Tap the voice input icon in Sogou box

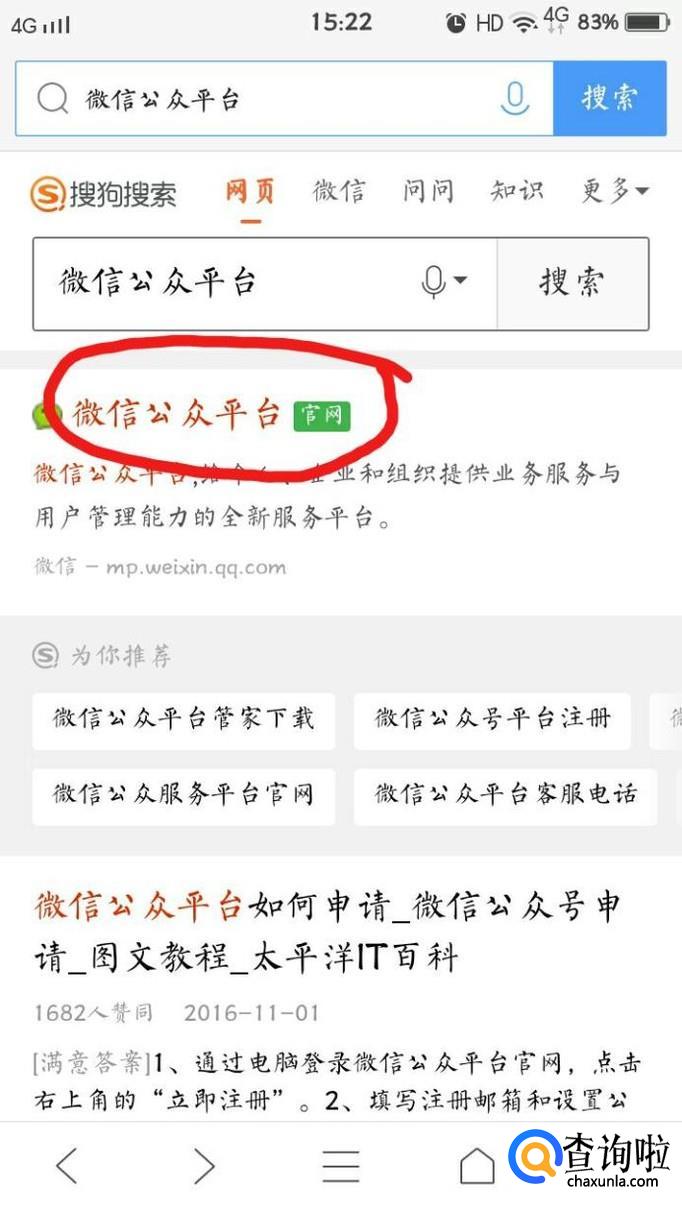coord(443,283)
